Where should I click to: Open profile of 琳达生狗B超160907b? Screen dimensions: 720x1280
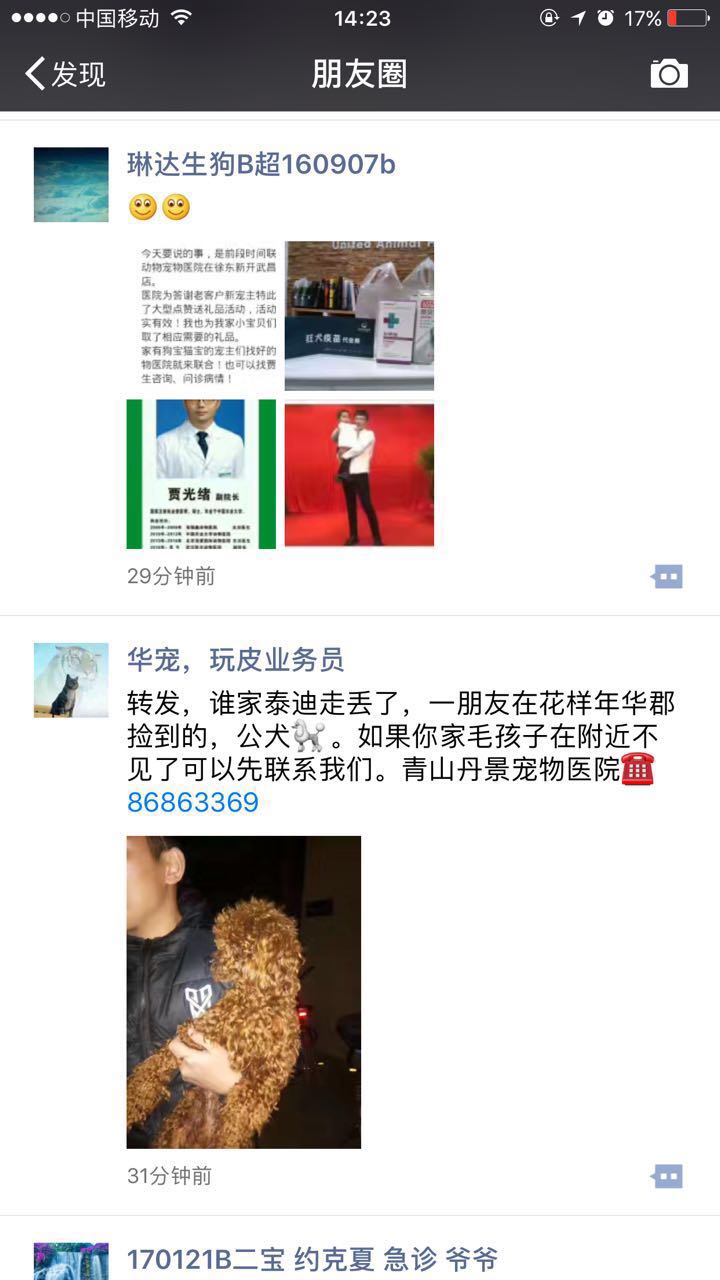tap(261, 164)
